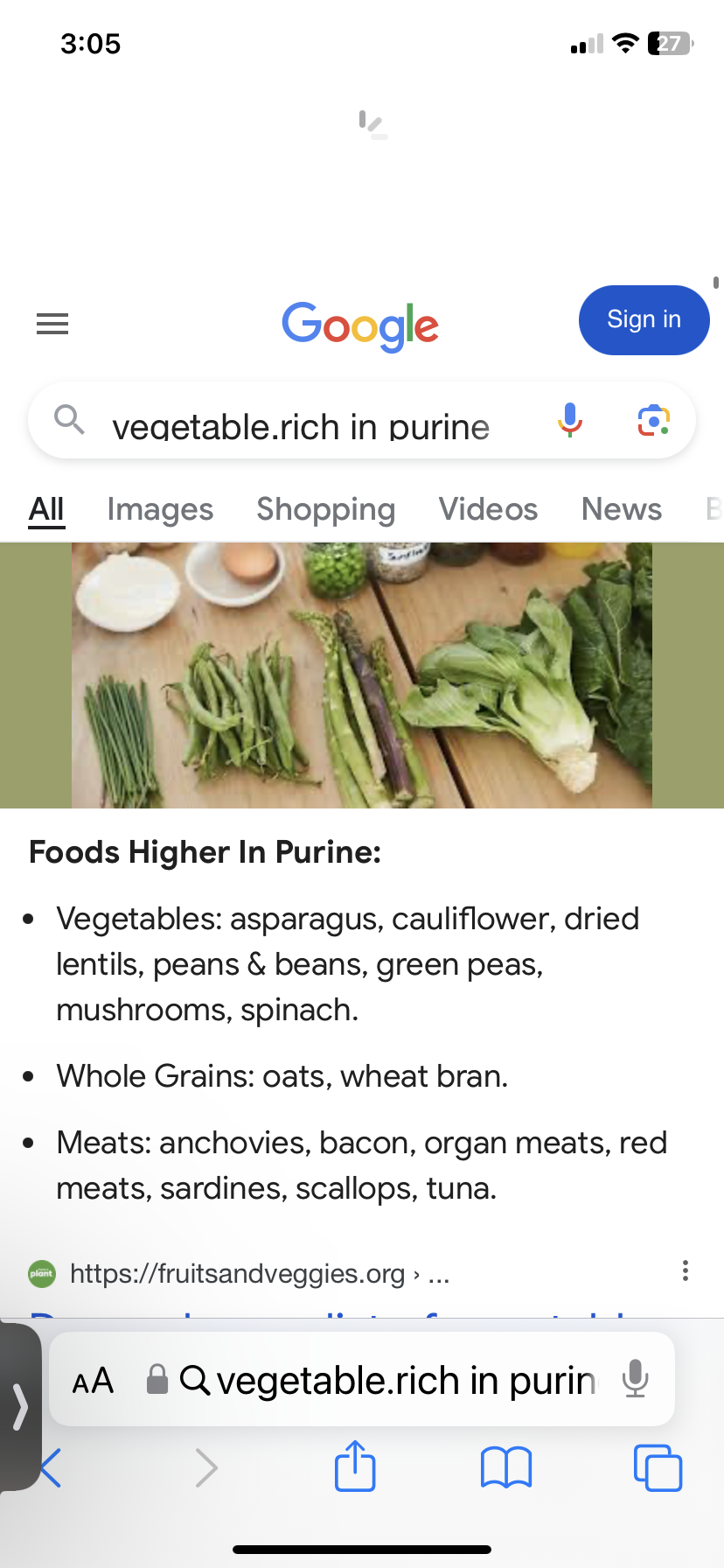Open Google Lens camera search
This screenshot has height=1568, width=724.
(x=653, y=421)
